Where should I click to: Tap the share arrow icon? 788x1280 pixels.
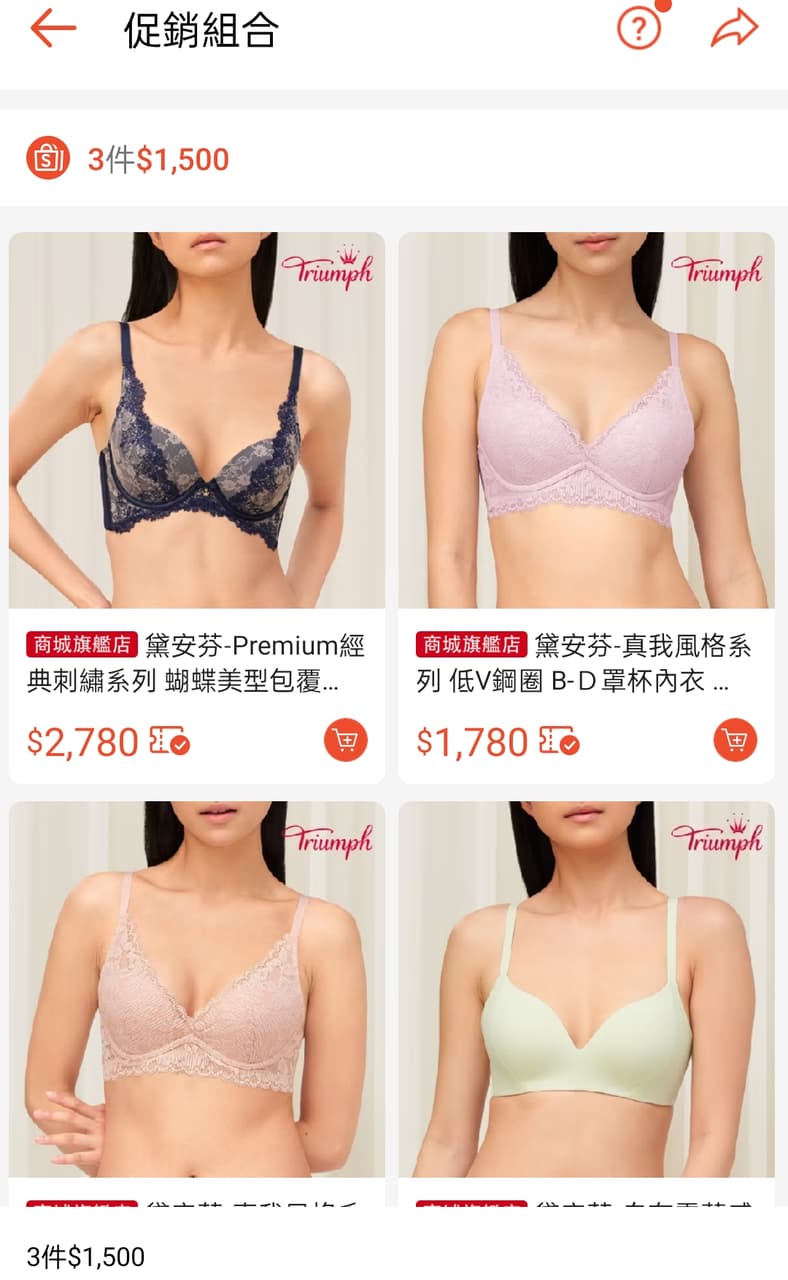click(x=735, y=29)
